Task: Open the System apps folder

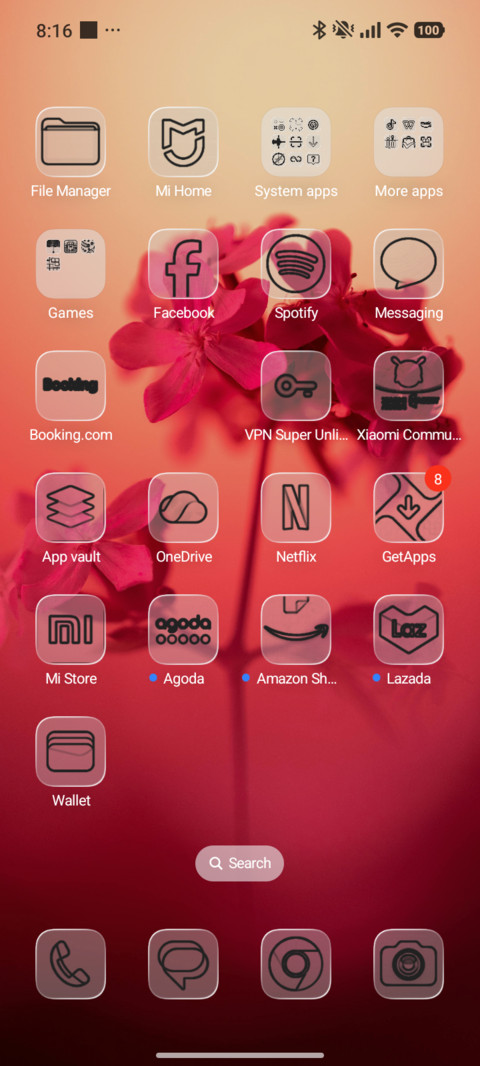Action: (x=296, y=142)
